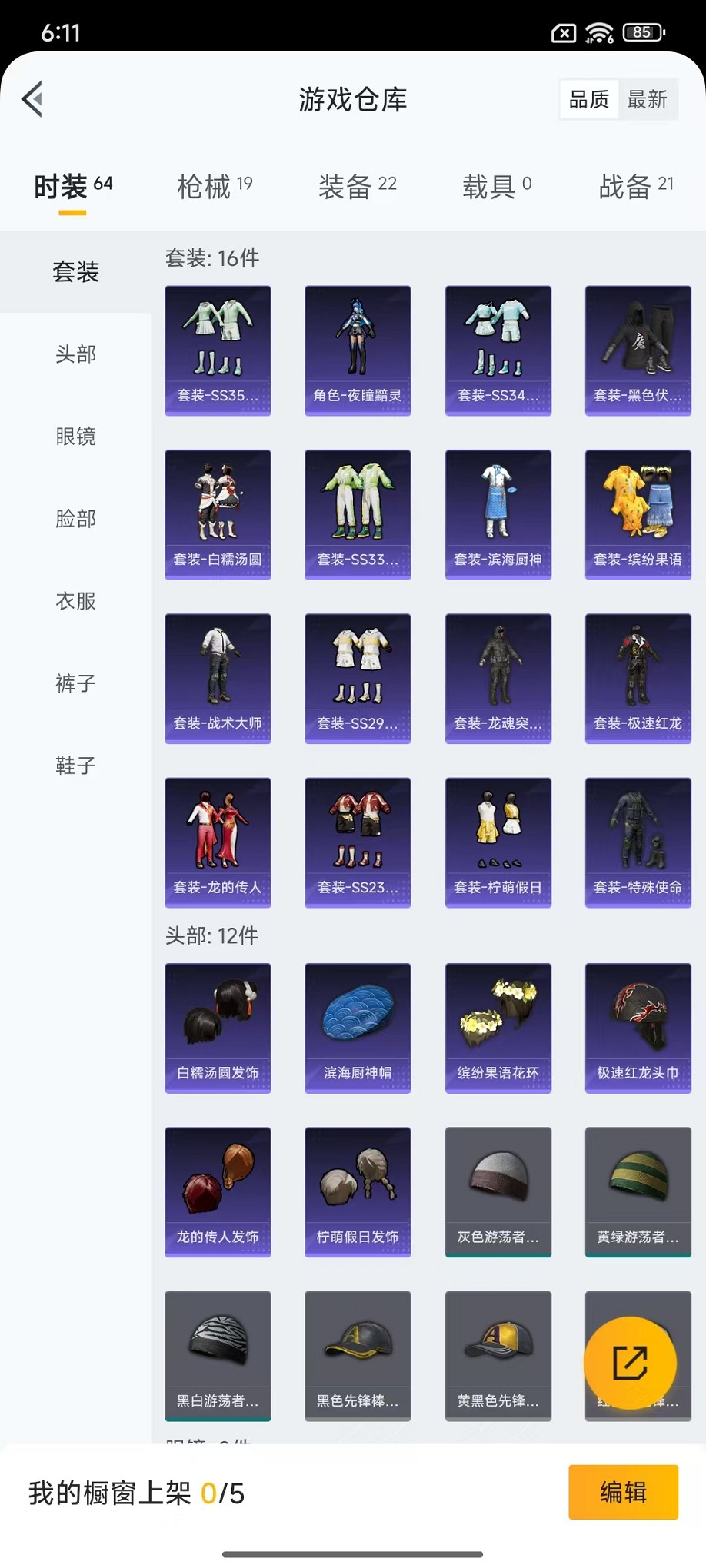
Task: Open the 黑色先锋棒 cap item
Action: click(358, 1356)
